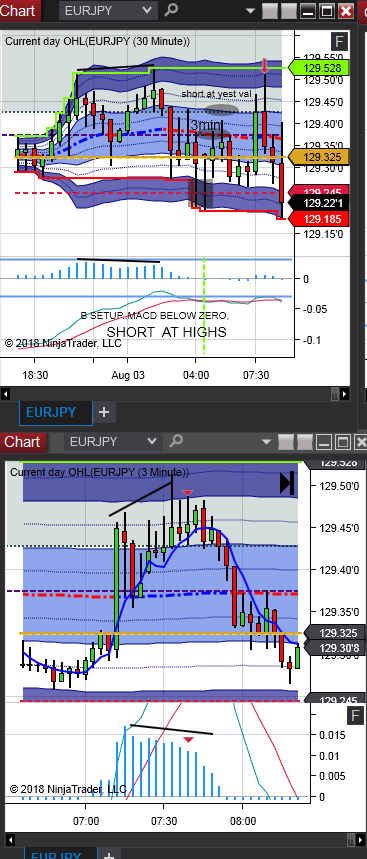Maximize the 30 Minute chart window

pos(327,10)
